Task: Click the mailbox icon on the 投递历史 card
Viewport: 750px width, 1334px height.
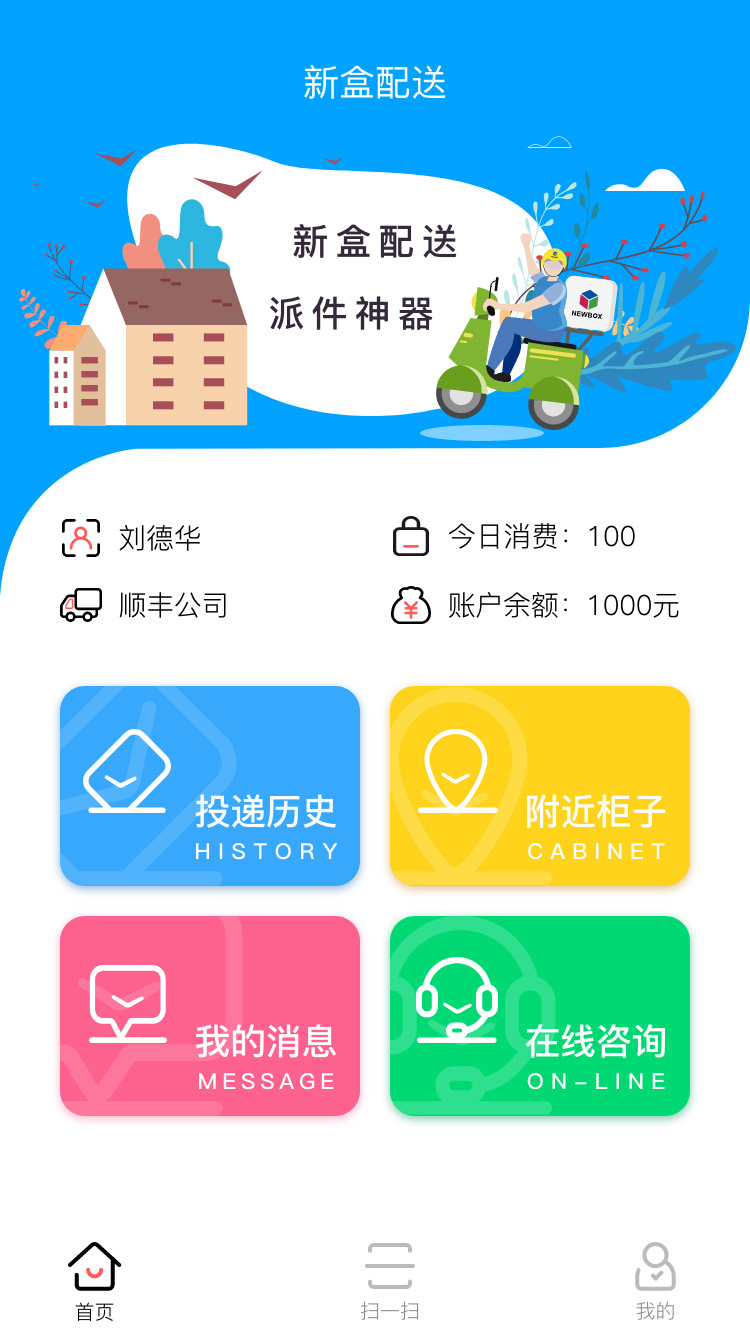Action: click(x=125, y=770)
